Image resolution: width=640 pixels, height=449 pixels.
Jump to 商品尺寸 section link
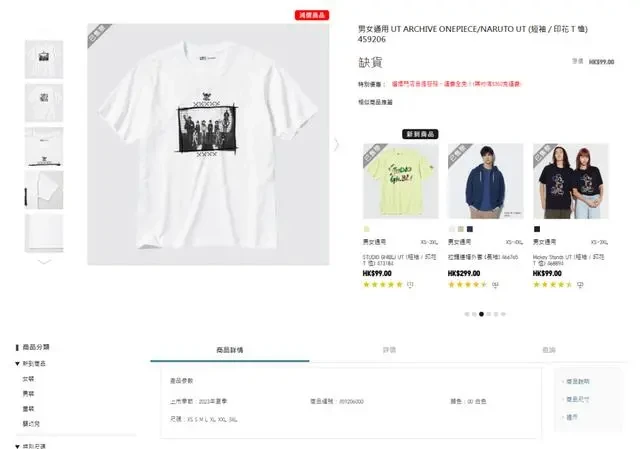point(577,399)
